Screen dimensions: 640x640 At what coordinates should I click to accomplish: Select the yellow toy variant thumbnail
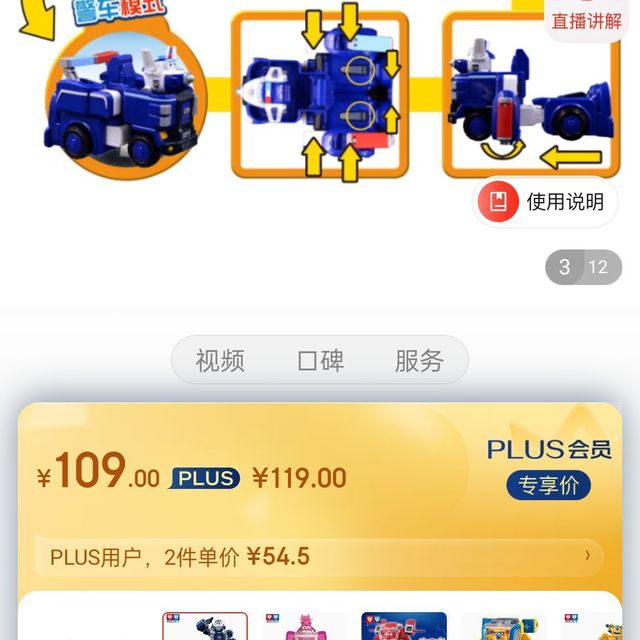coord(503,627)
